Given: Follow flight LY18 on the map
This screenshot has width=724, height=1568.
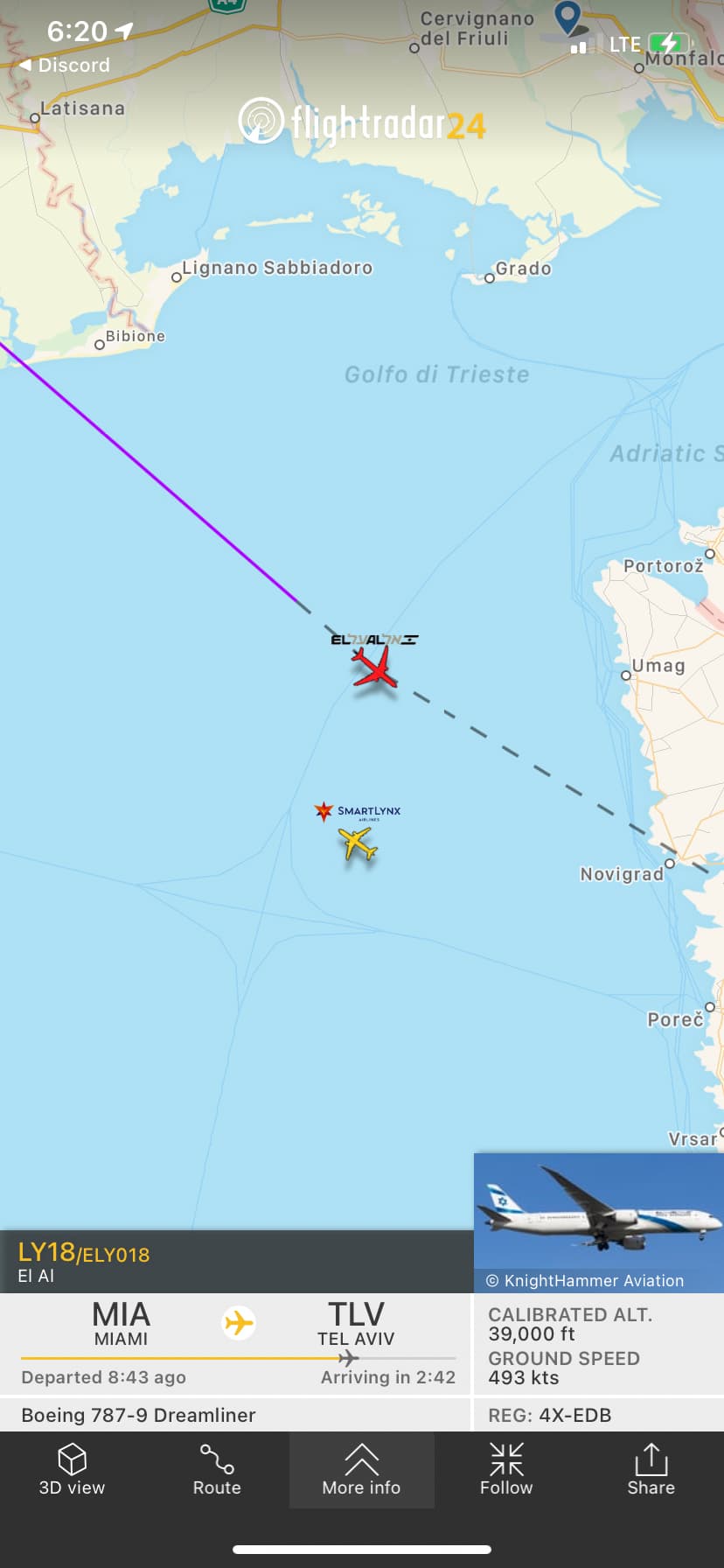Looking at the screenshot, I should [x=506, y=1470].
